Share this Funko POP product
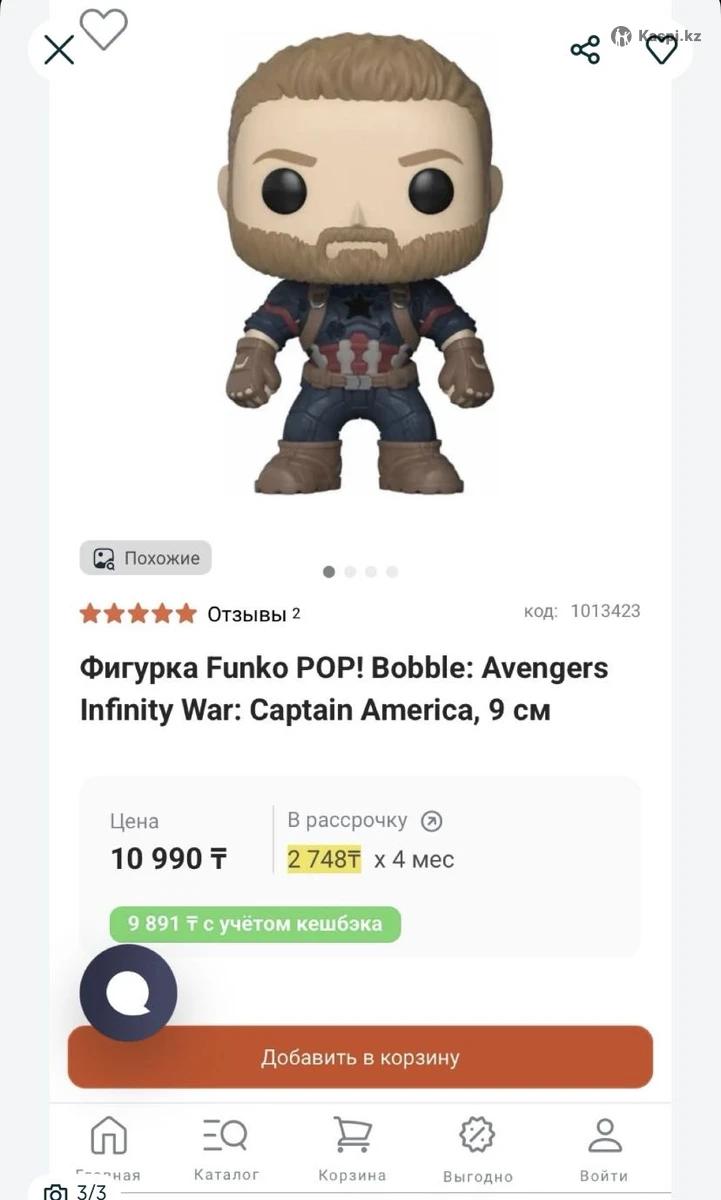This screenshot has width=721, height=1200. (x=585, y=49)
